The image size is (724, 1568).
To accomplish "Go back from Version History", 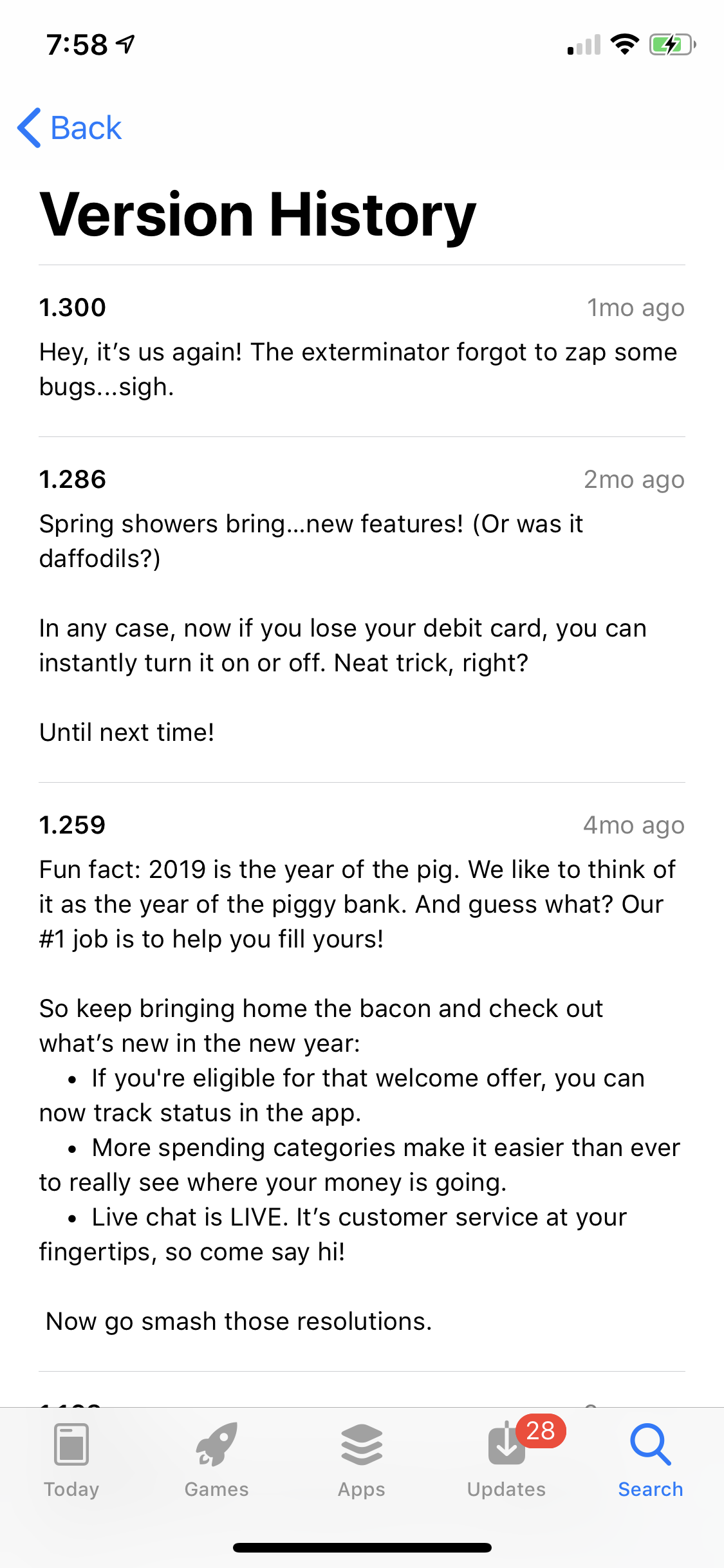I will pyautogui.click(x=70, y=127).
